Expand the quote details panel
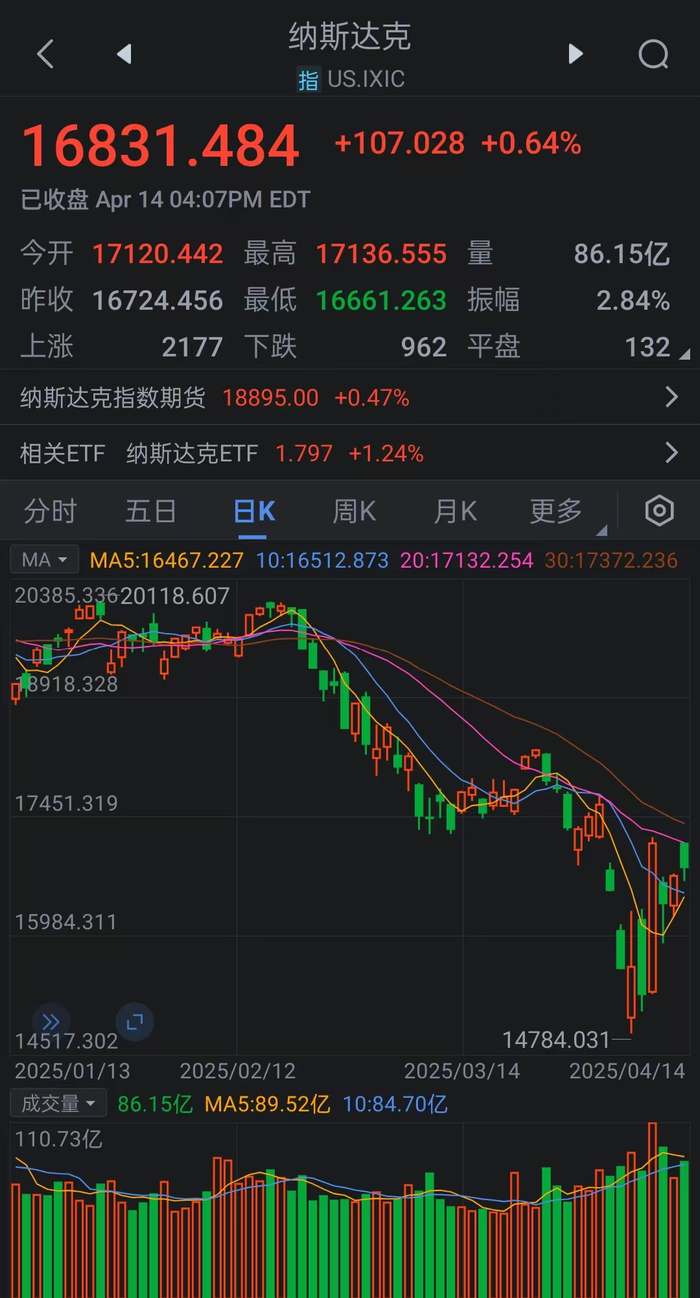Screen dimensions: 700x1298 coord(684,354)
